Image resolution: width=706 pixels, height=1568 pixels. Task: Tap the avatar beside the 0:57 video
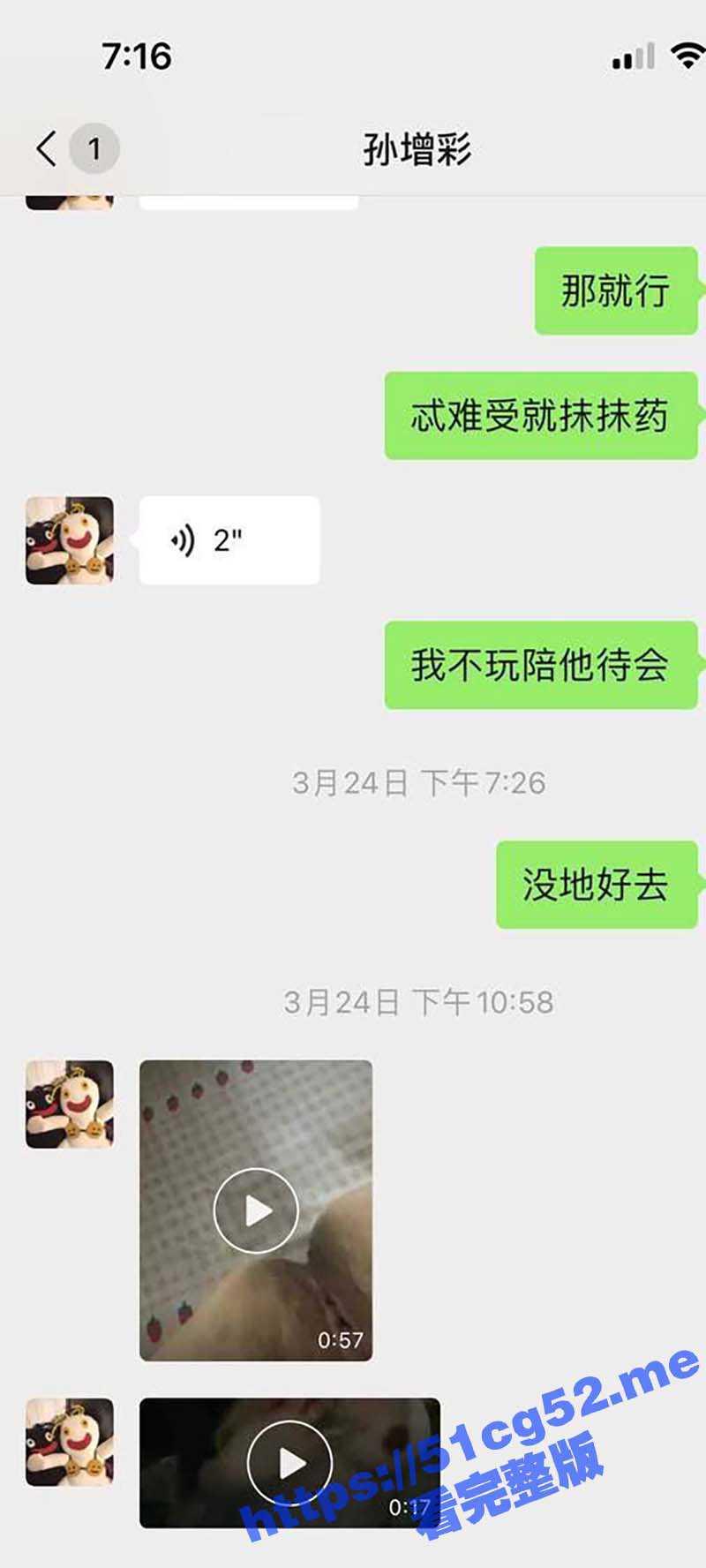coord(70,1104)
